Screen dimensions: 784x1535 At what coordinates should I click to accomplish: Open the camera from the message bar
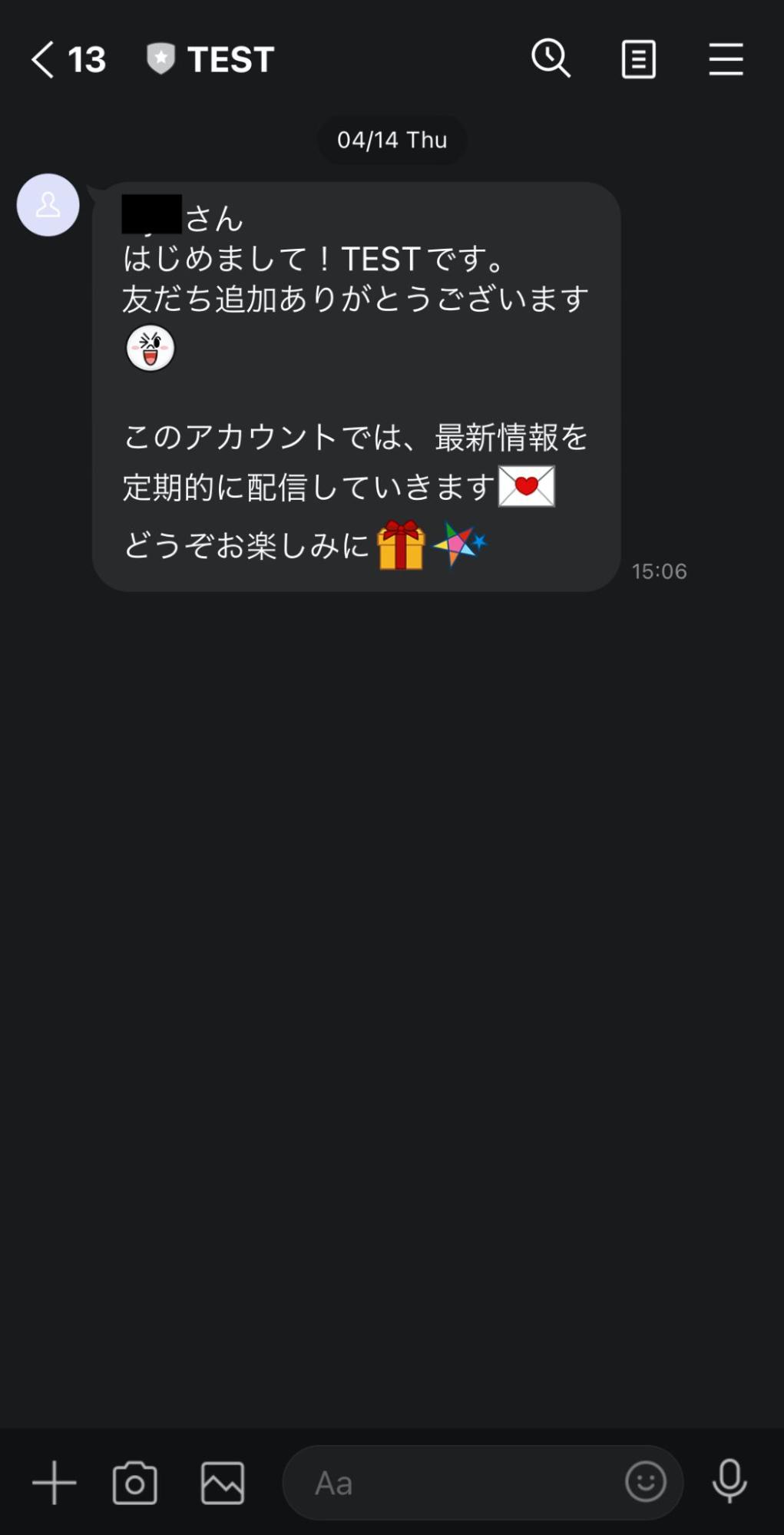(x=135, y=1483)
